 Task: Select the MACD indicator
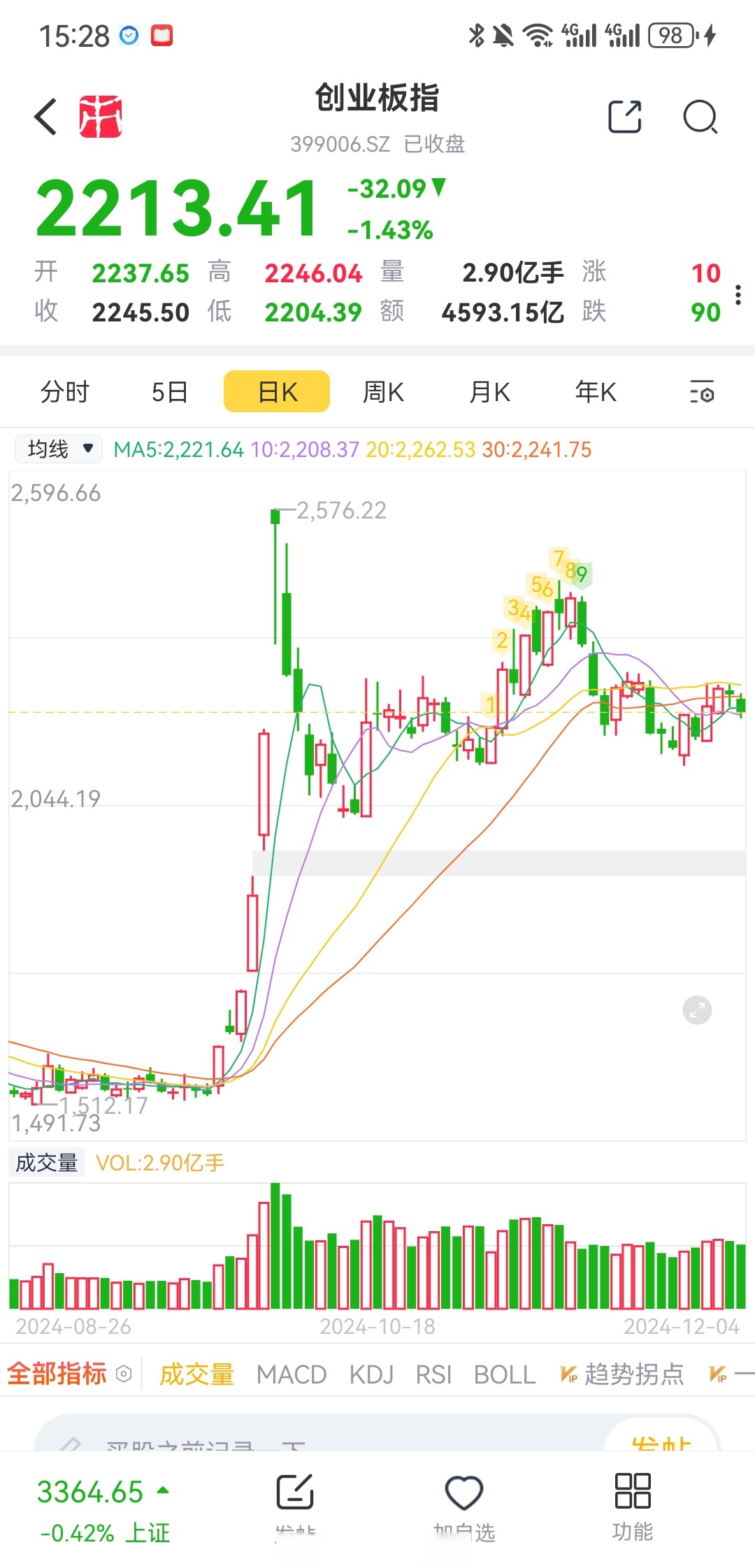click(292, 1374)
